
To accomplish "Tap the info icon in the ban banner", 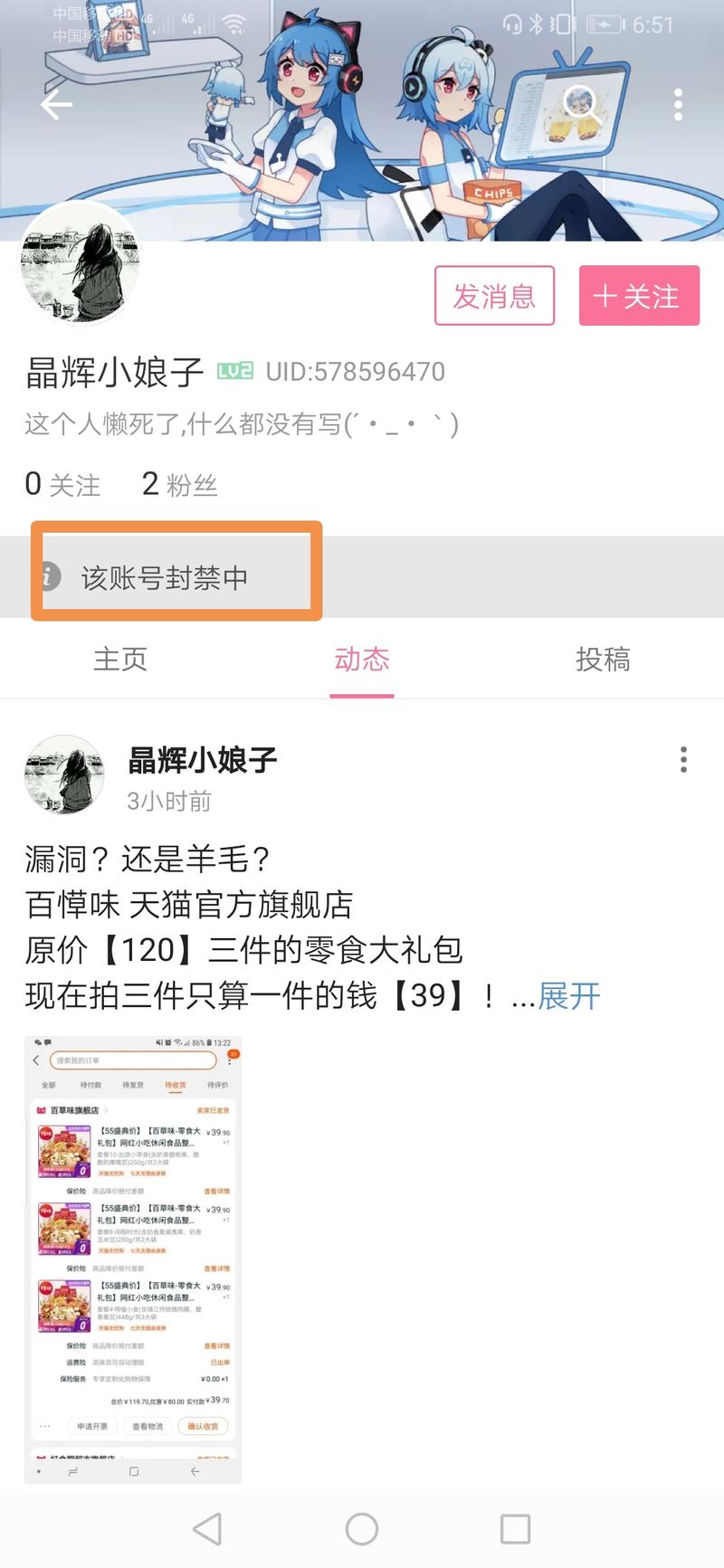I will [x=50, y=576].
